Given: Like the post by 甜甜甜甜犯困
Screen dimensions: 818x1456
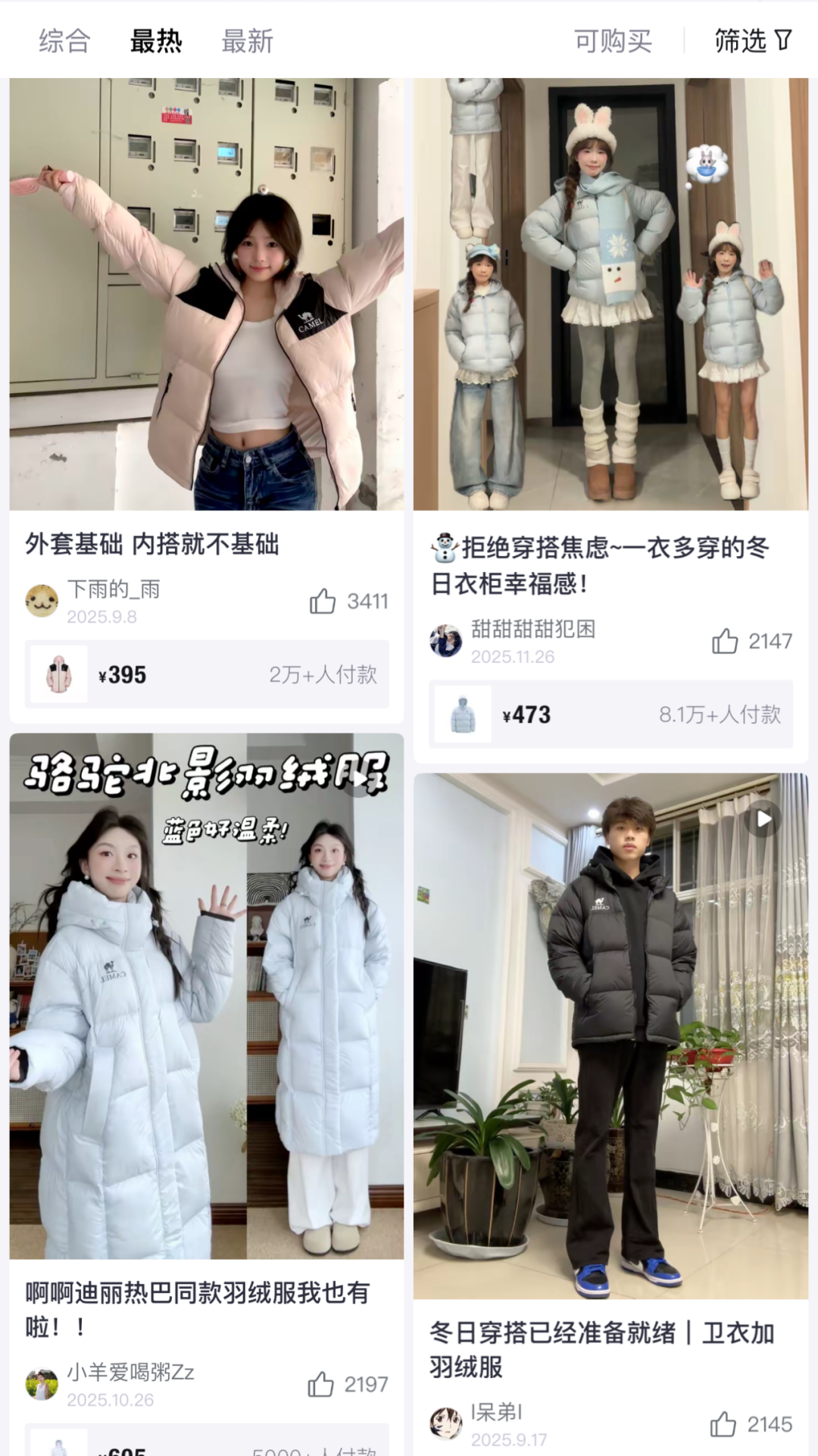Looking at the screenshot, I should 725,642.
